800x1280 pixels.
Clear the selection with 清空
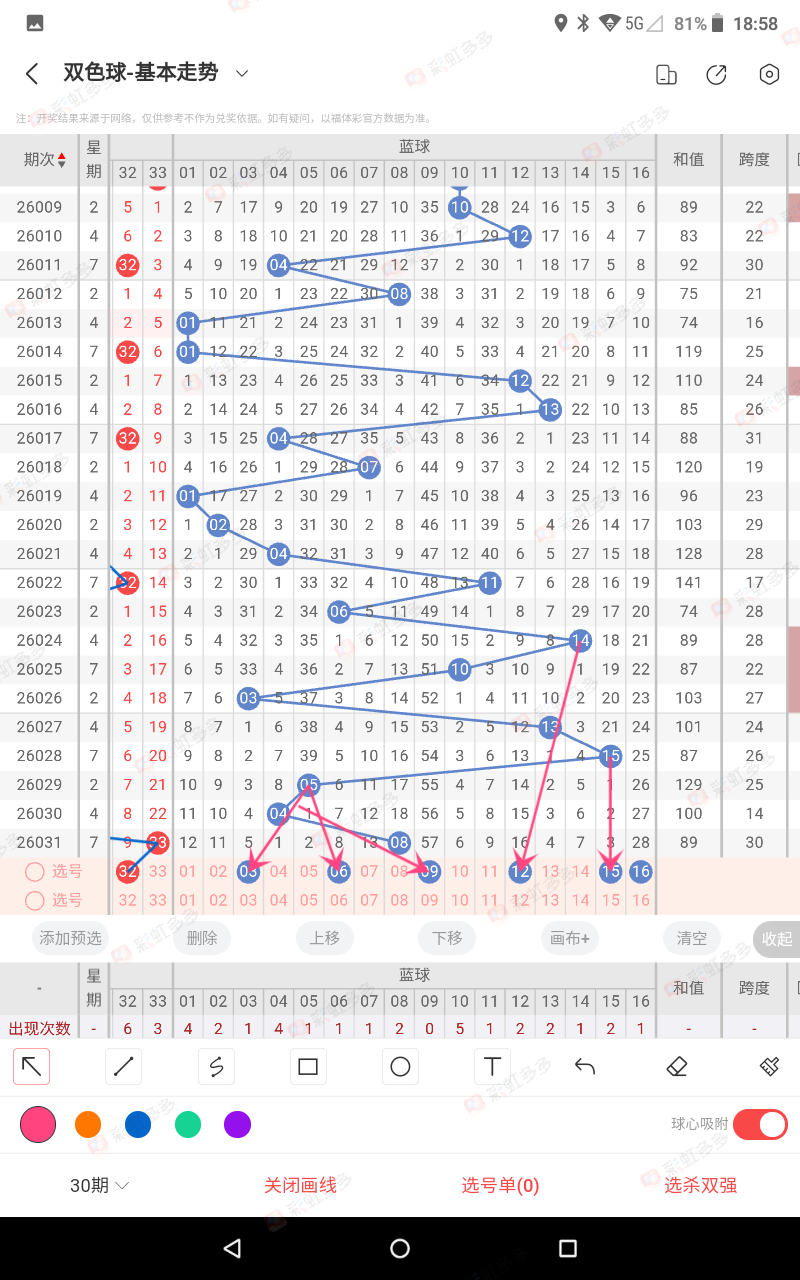[x=692, y=938]
